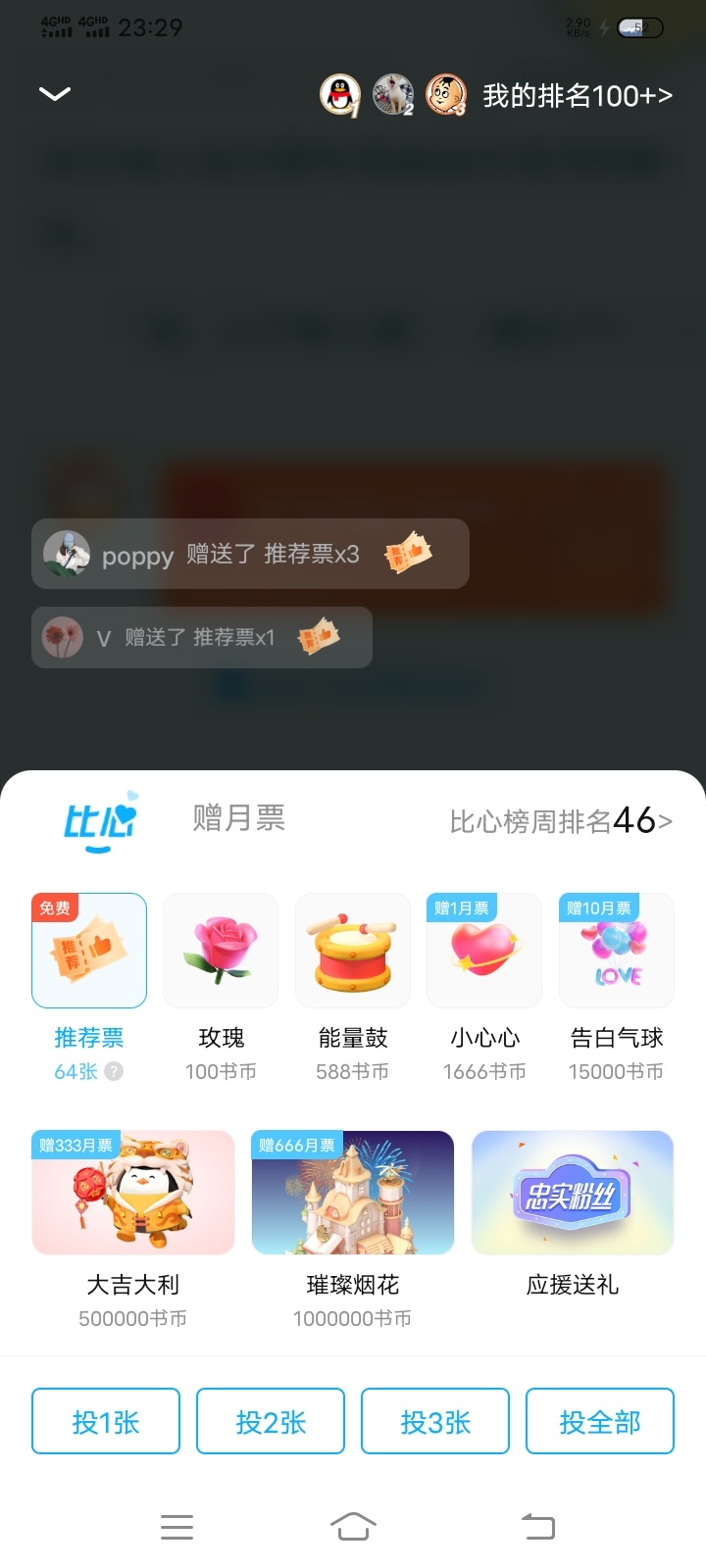The width and height of the screenshot is (706, 1568).
Task: Show help for 64张 recommendation tickets
Action: click(115, 1071)
